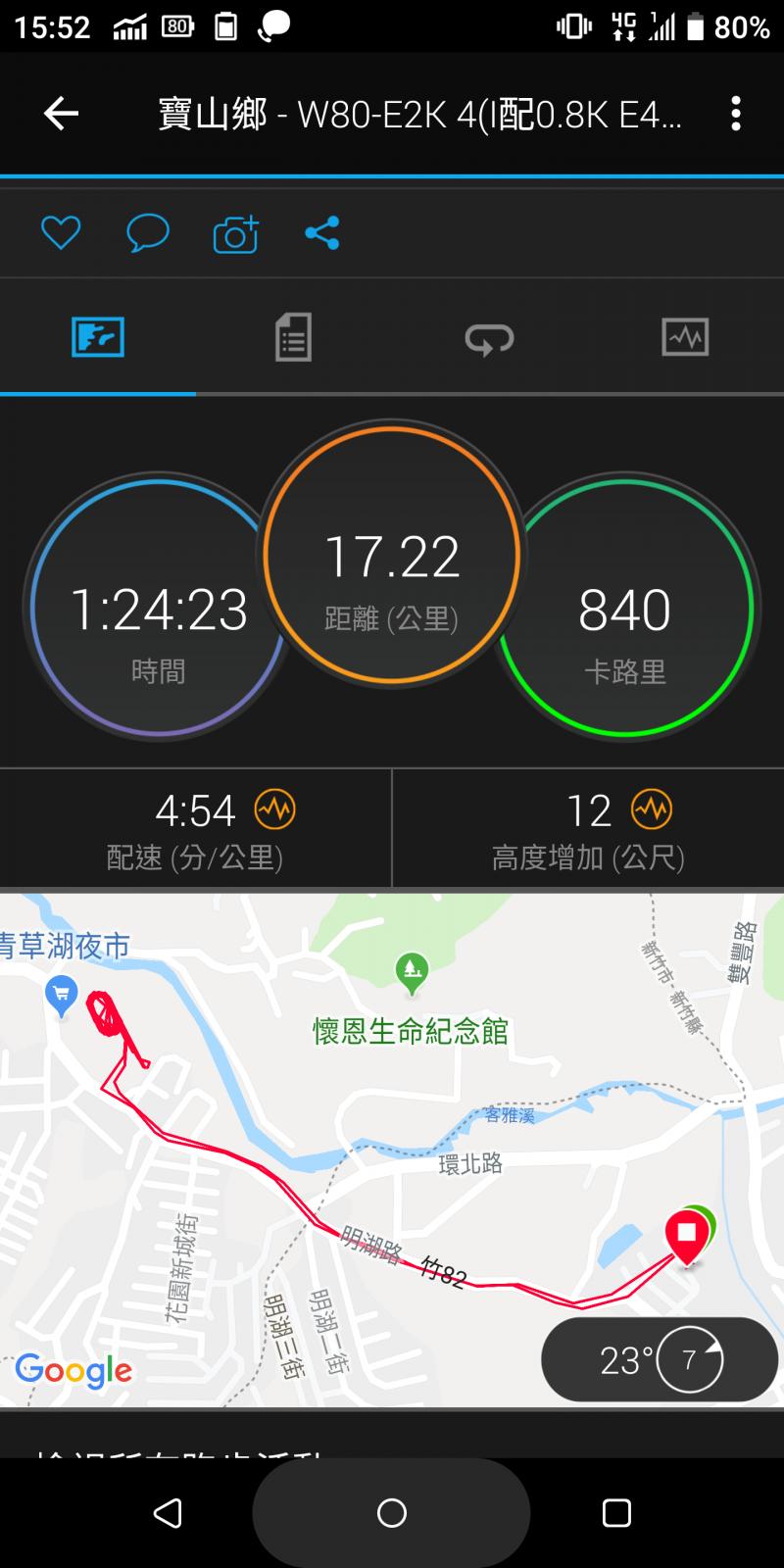The height and width of the screenshot is (1568, 784).
Task: Tap the system home button
Action: [x=392, y=1513]
